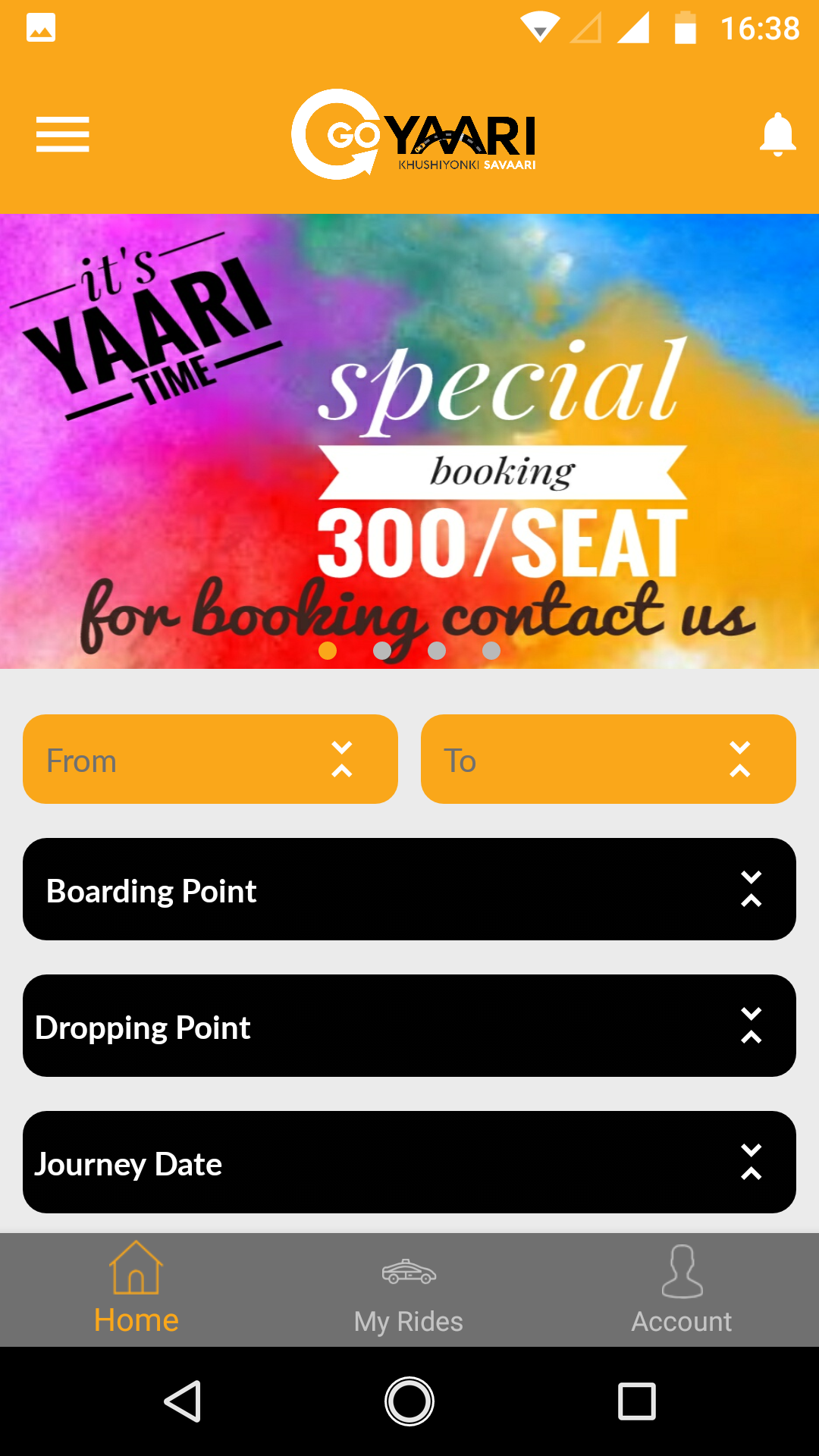The width and height of the screenshot is (819, 1456).
Task: Tap the system back button
Action: coord(183,1401)
